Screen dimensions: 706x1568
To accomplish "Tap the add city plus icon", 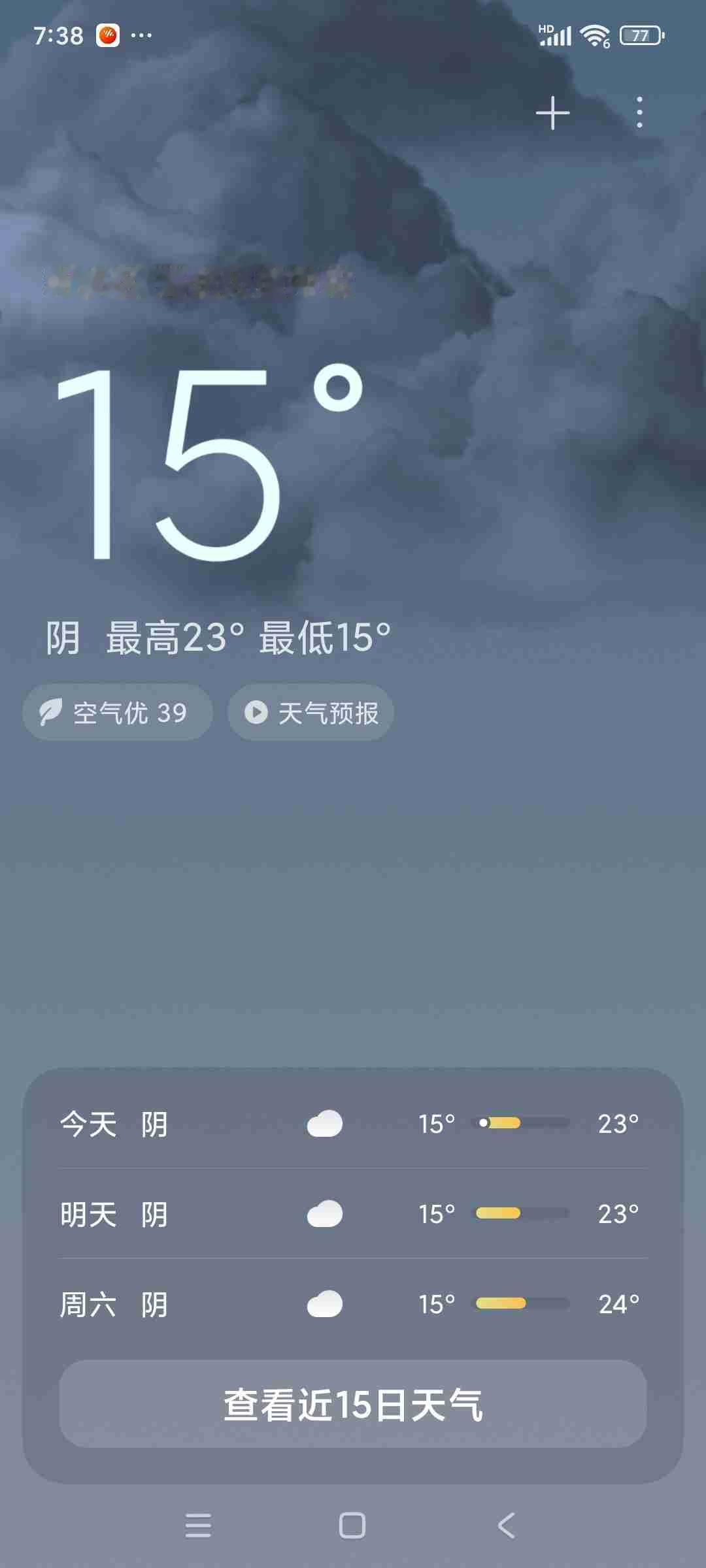I will coord(552,112).
